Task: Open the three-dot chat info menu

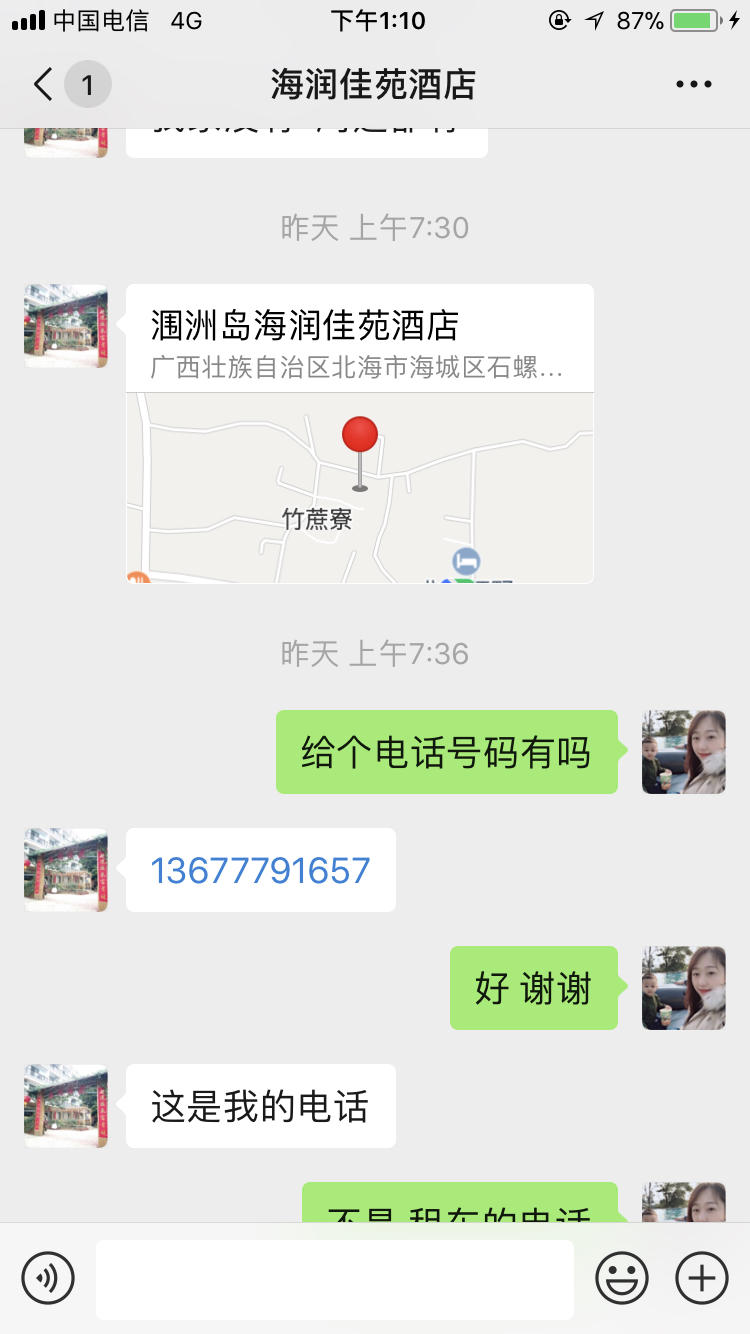Action: point(693,85)
